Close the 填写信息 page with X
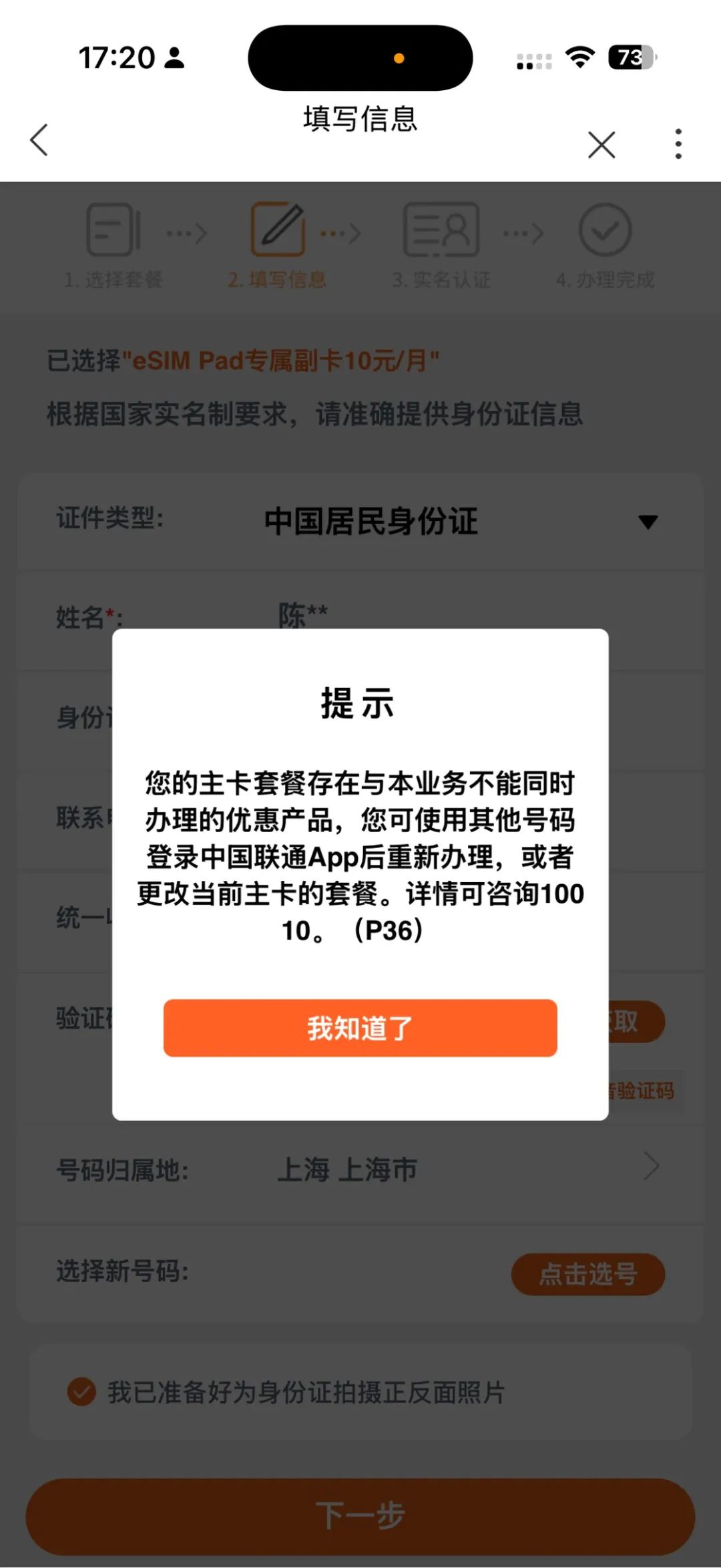This screenshot has height=1568, width=721. point(601,144)
